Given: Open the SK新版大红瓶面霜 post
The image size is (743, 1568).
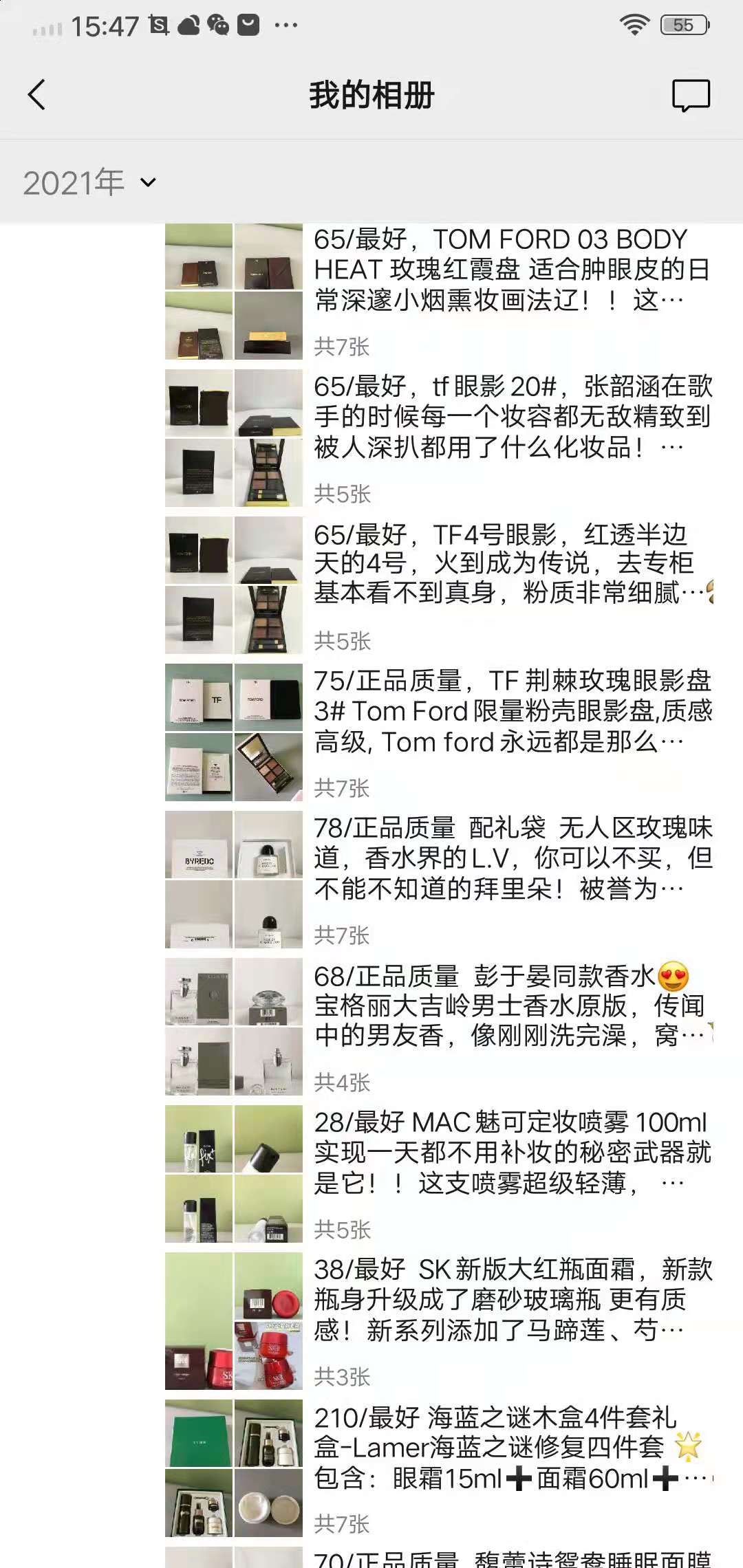Looking at the screenshot, I should point(512,1300).
